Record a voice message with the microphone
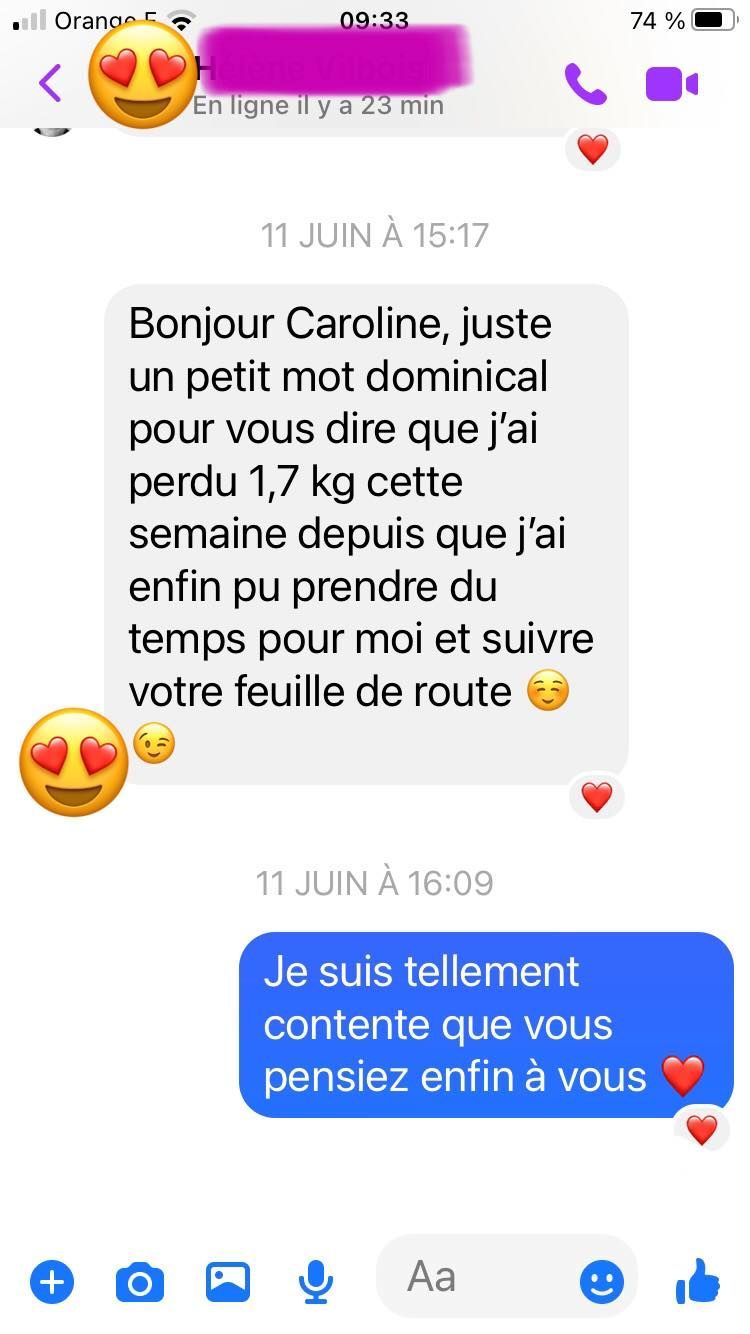This screenshot has width=750, height=1334. point(316,1281)
